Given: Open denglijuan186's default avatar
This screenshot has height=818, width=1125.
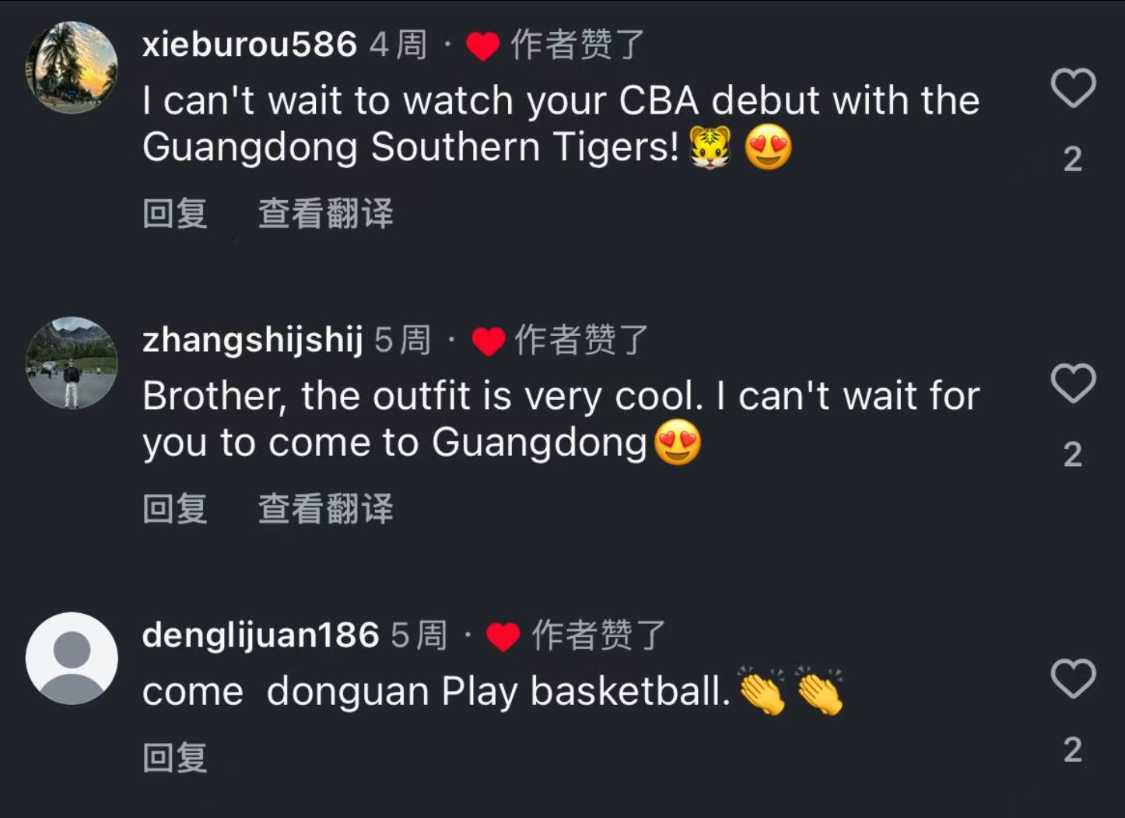Looking at the screenshot, I should [x=71, y=658].
